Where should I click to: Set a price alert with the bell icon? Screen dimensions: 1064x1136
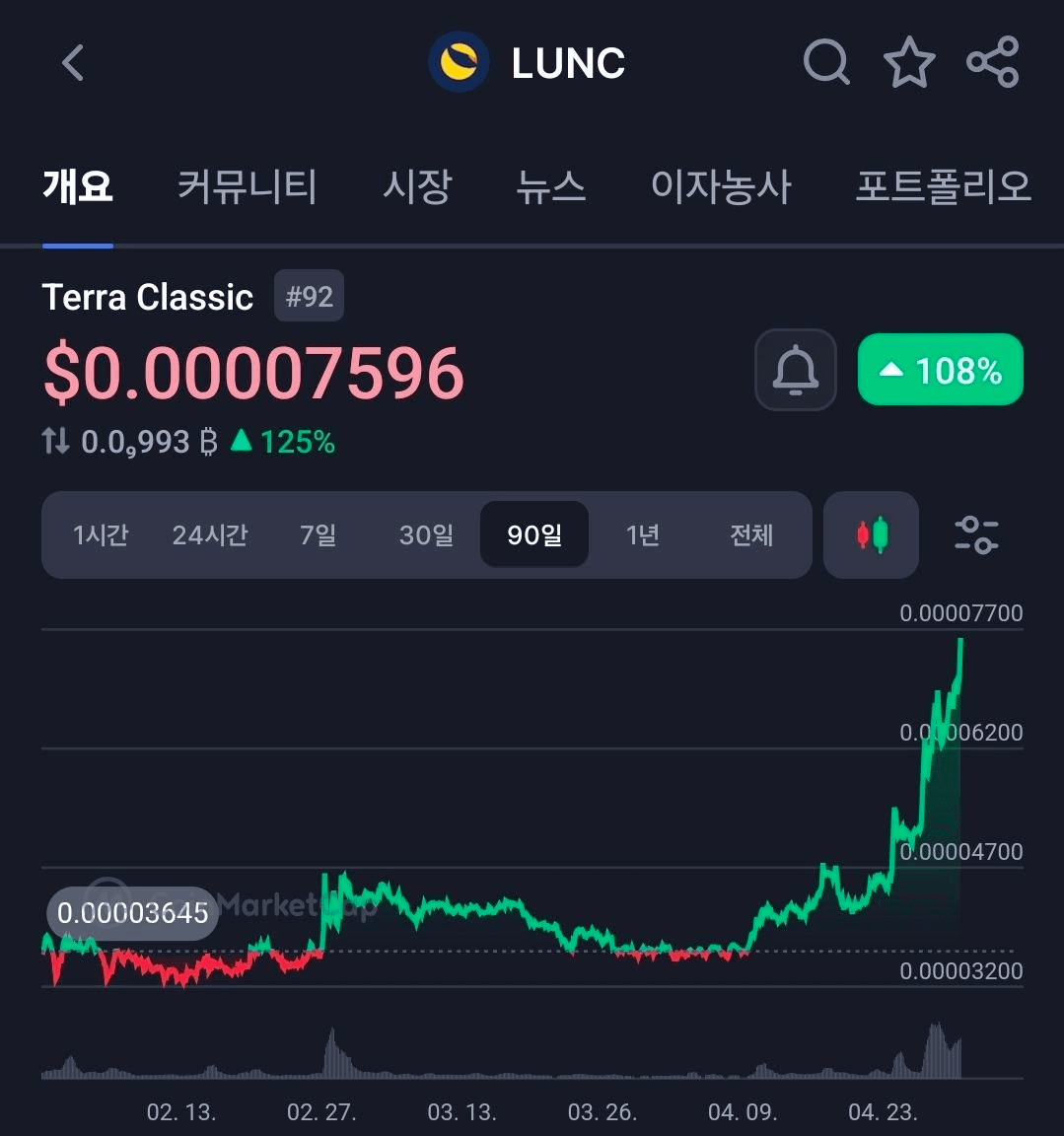click(795, 370)
